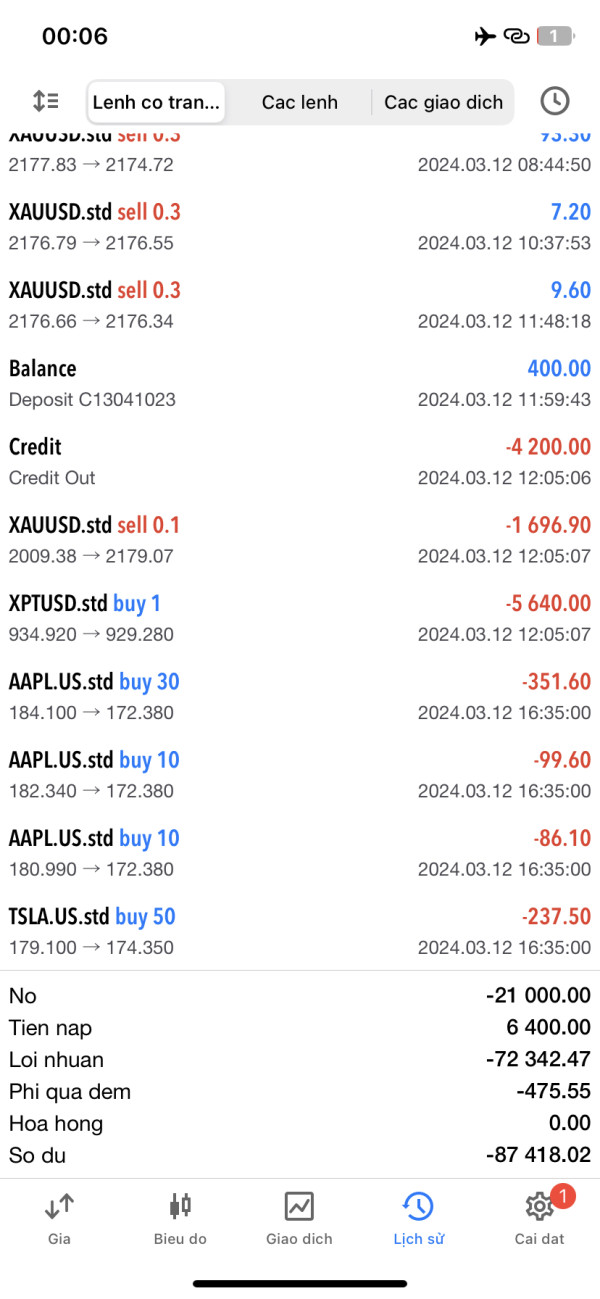Image resolution: width=600 pixels, height=1299 pixels.
Task: Open the Credit Out entry
Action: coord(300,461)
